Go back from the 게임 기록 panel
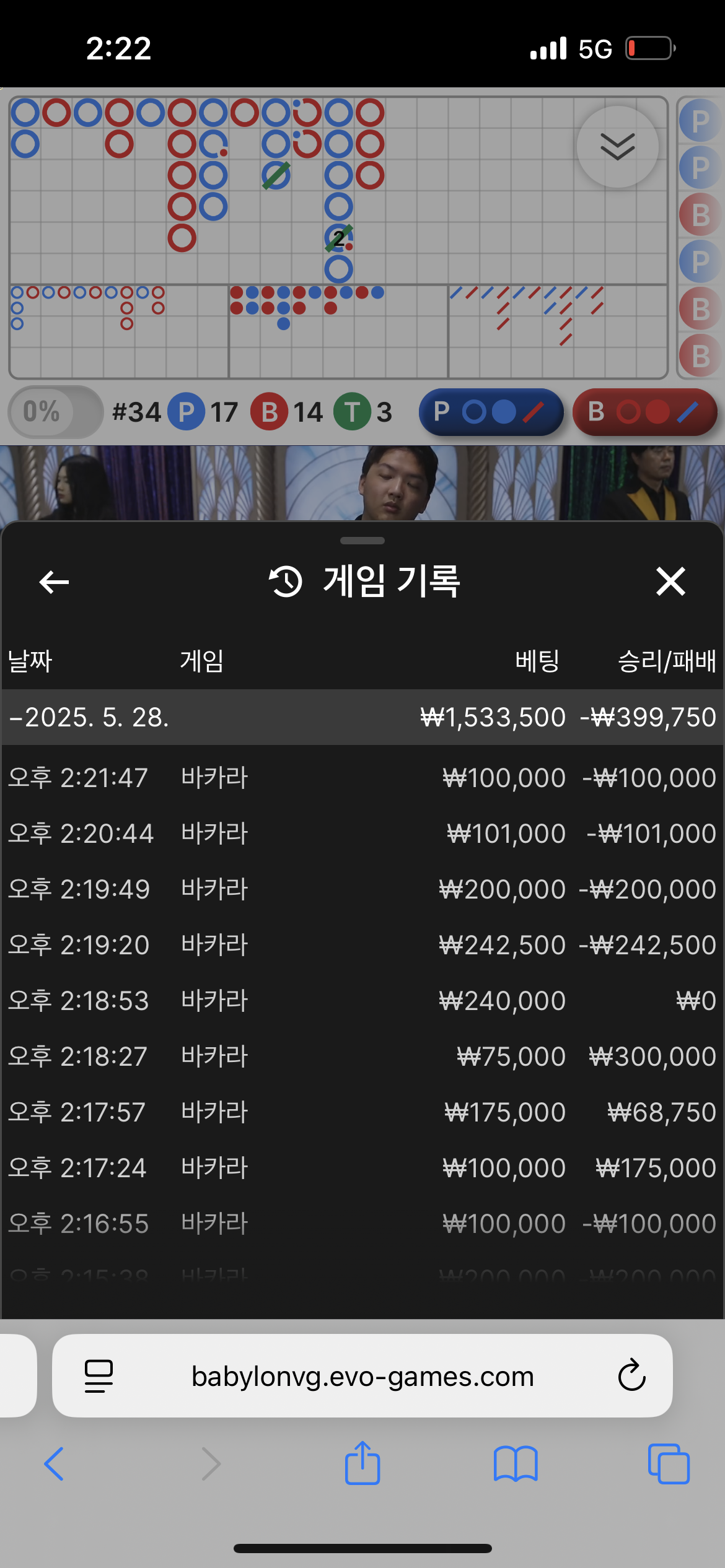The image size is (725, 1568). (54, 582)
